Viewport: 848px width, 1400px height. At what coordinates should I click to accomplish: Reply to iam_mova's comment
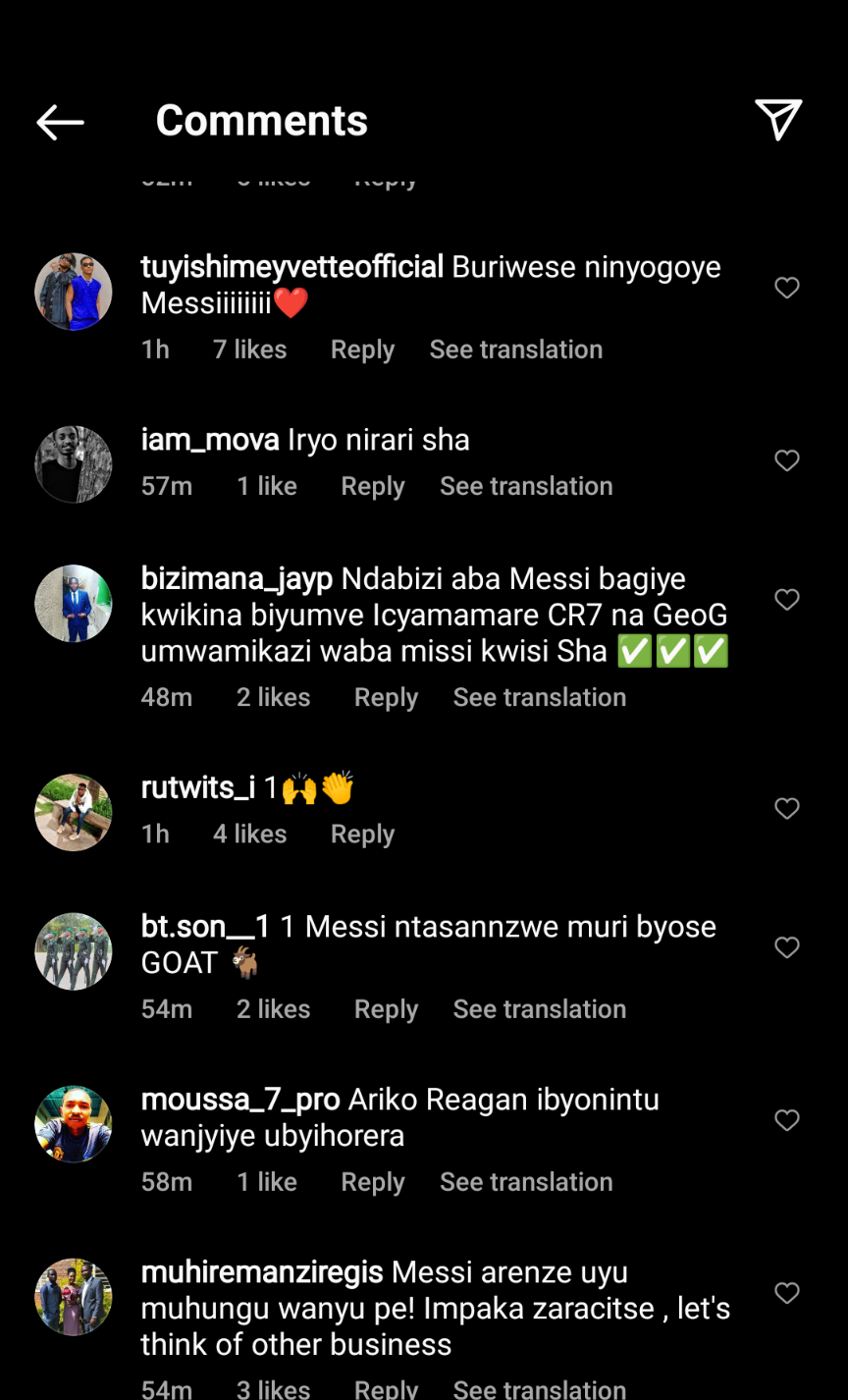click(x=372, y=486)
